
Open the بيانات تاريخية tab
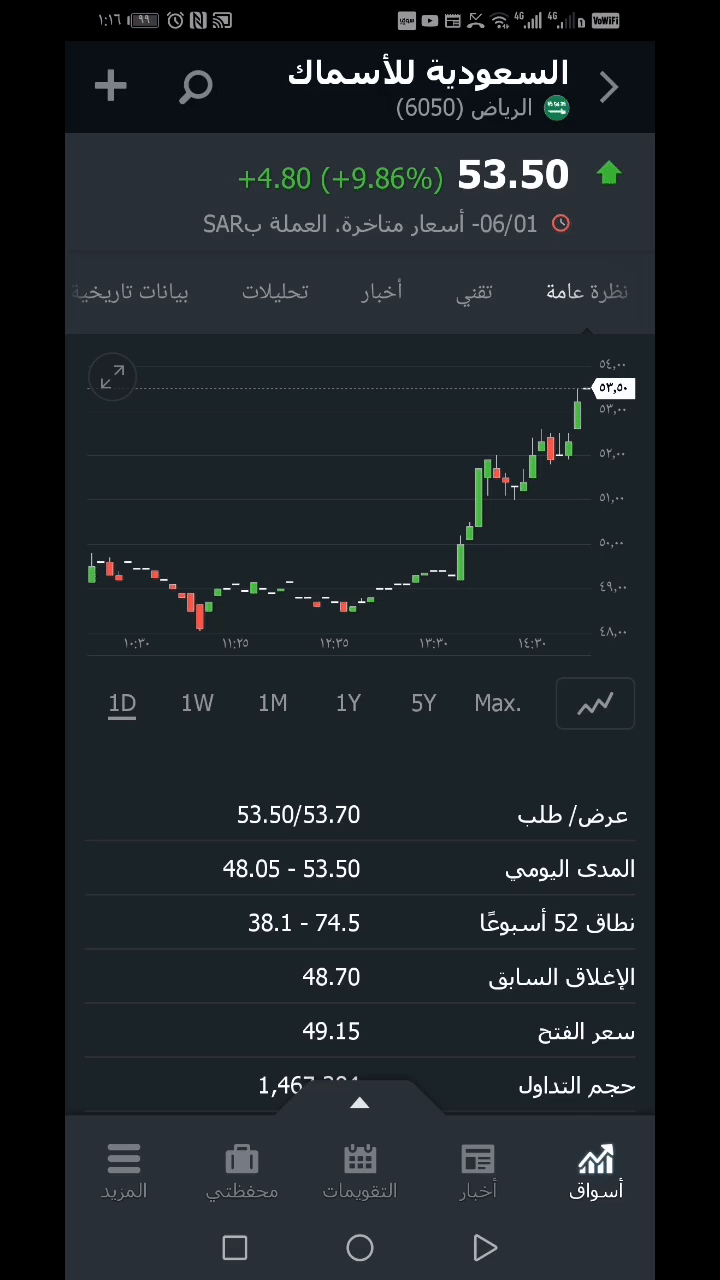point(131,292)
